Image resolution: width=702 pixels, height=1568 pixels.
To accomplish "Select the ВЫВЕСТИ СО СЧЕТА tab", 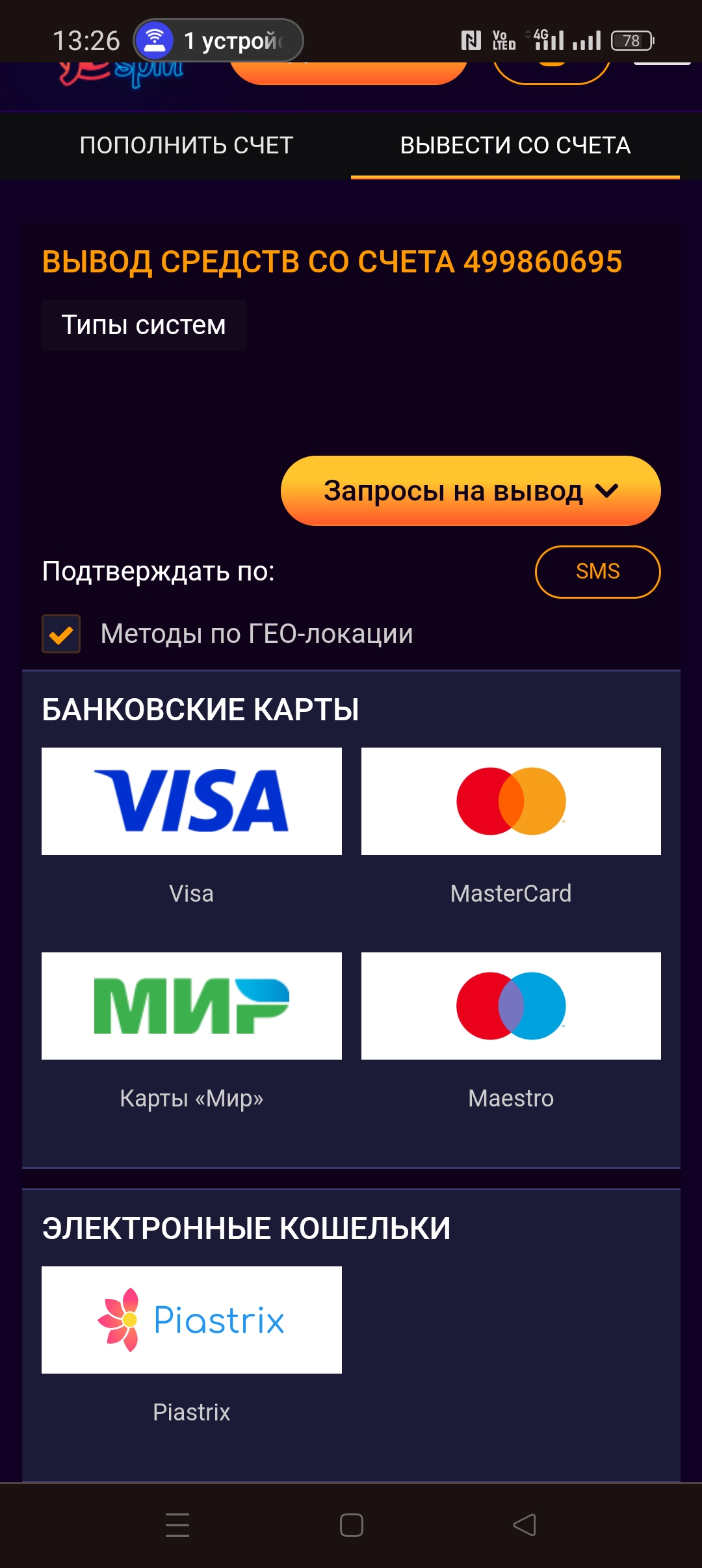I will pyautogui.click(x=515, y=146).
